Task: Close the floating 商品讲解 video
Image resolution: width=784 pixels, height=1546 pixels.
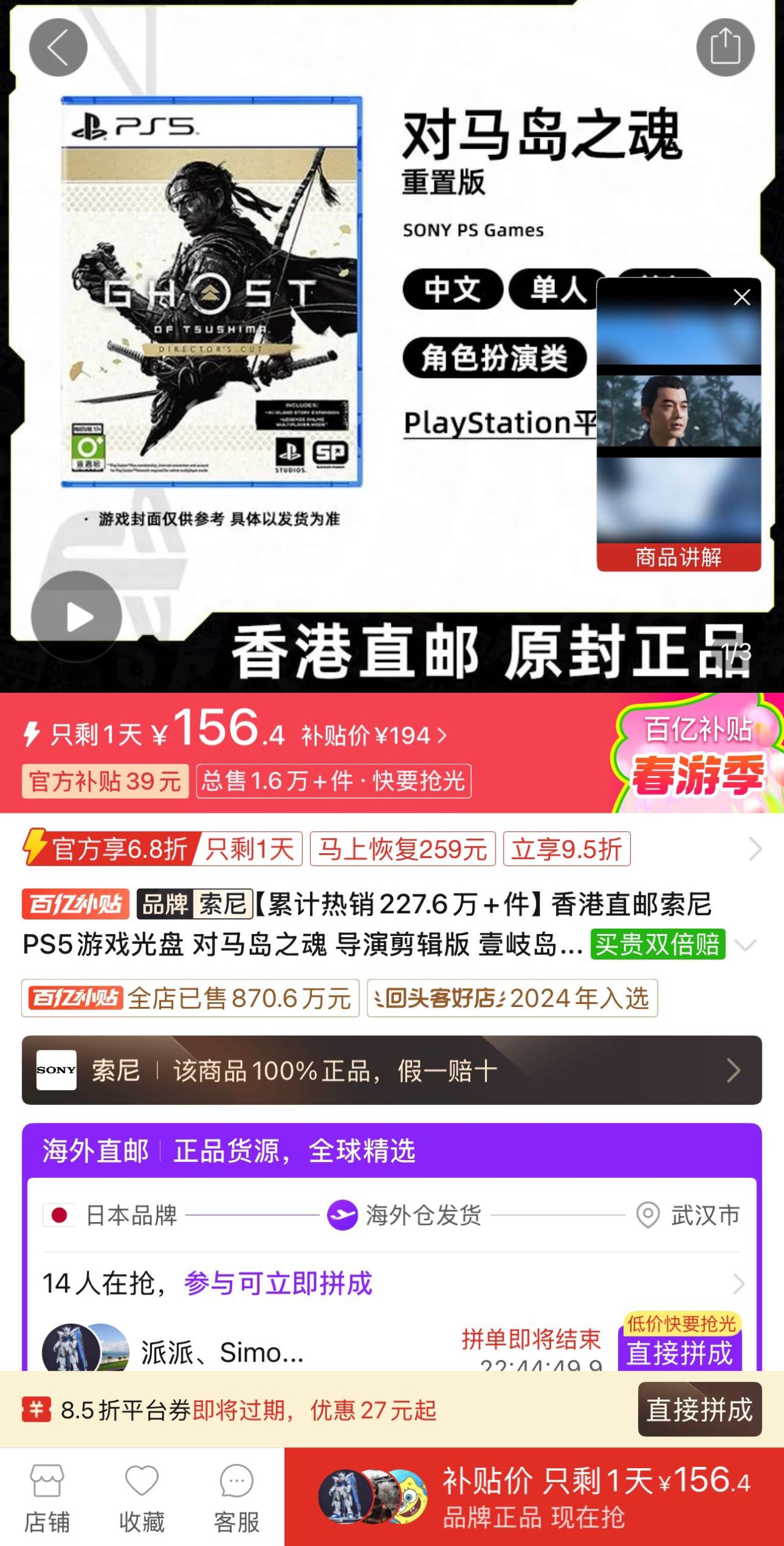Action: point(742,298)
